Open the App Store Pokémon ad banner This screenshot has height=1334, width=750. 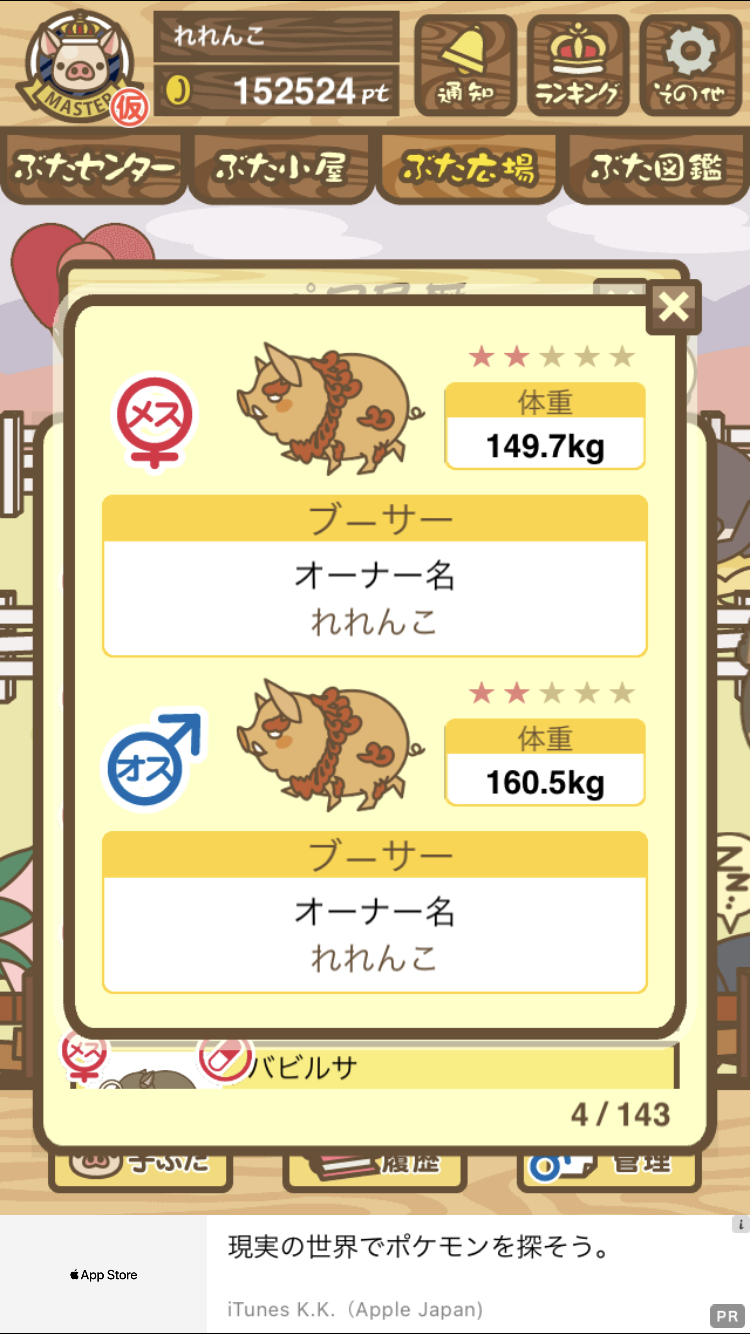(375, 1274)
